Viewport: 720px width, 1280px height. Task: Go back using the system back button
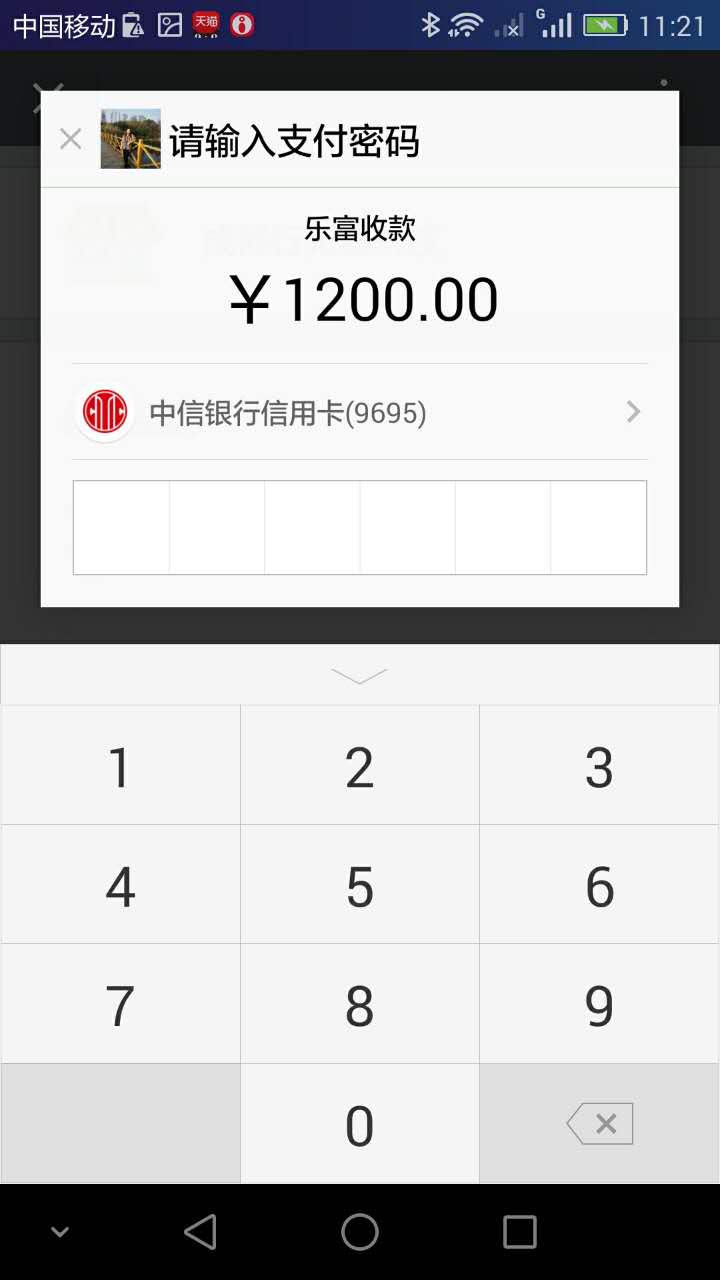(200, 1232)
